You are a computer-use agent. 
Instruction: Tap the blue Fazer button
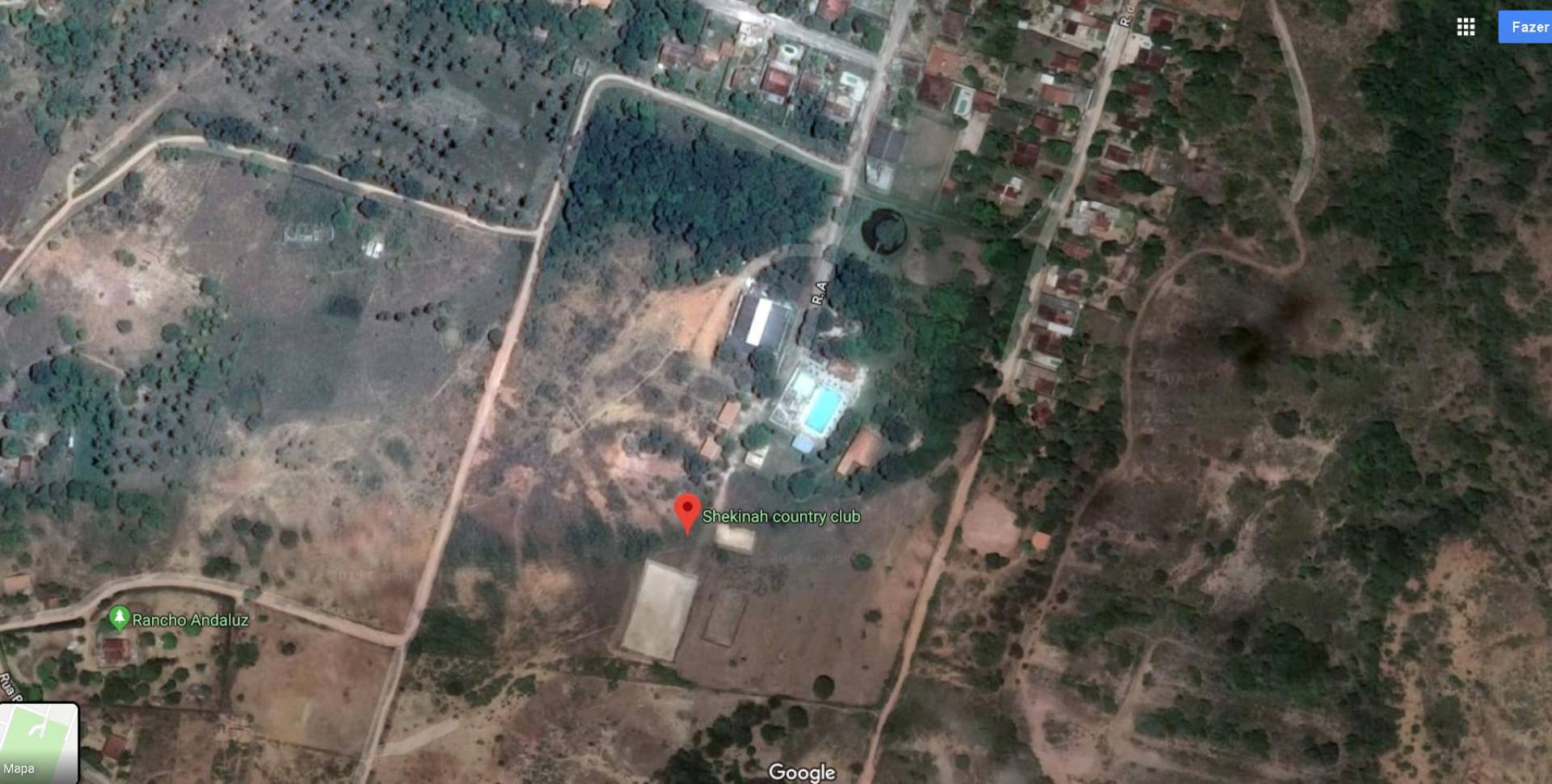(x=1525, y=27)
